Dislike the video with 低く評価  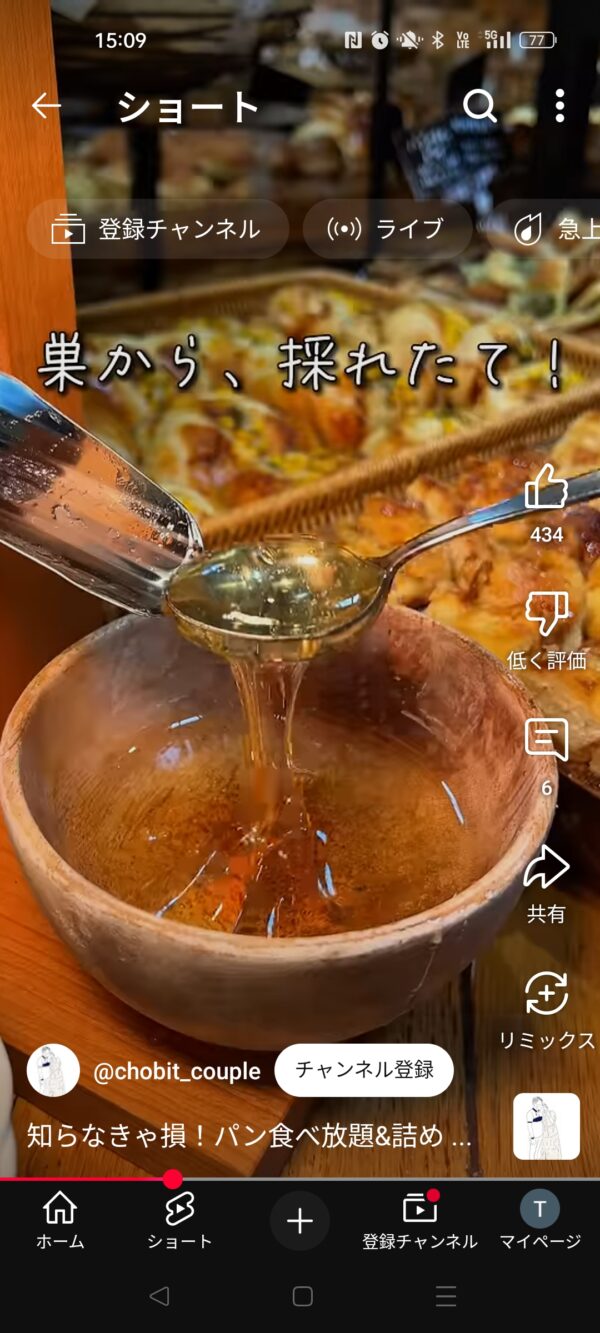[546, 614]
